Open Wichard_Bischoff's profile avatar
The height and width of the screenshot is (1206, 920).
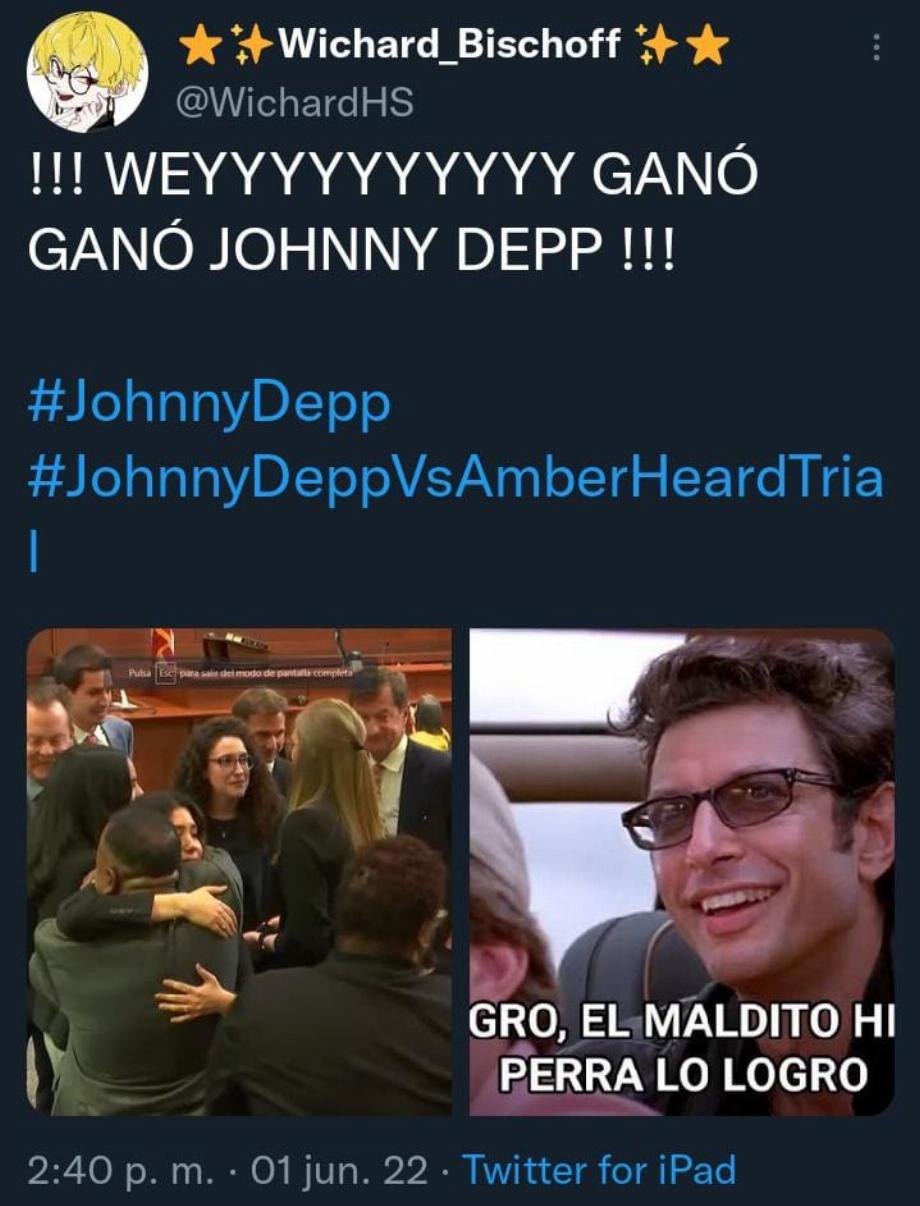[87, 72]
